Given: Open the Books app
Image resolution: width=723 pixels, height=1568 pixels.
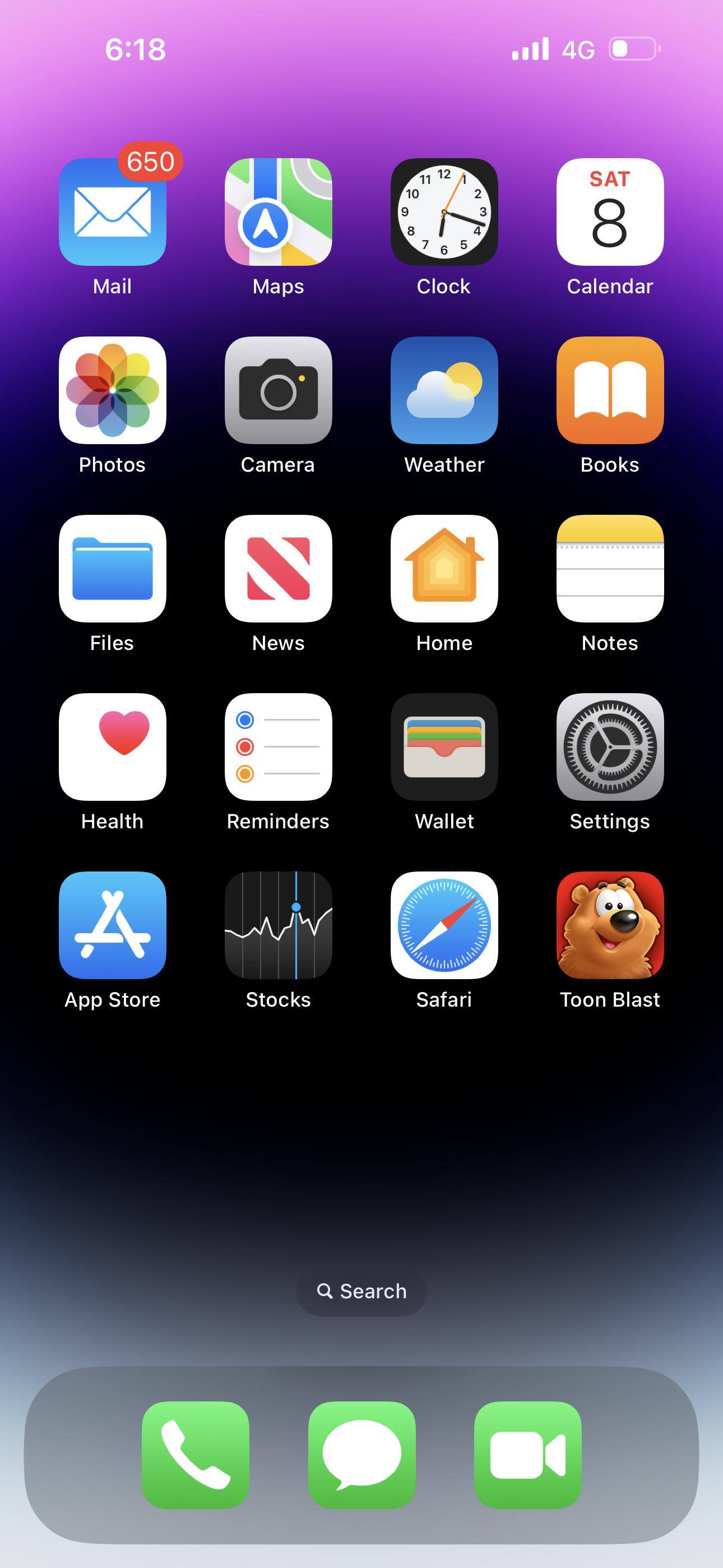Looking at the screenshot, I should (x=610, y=390).
